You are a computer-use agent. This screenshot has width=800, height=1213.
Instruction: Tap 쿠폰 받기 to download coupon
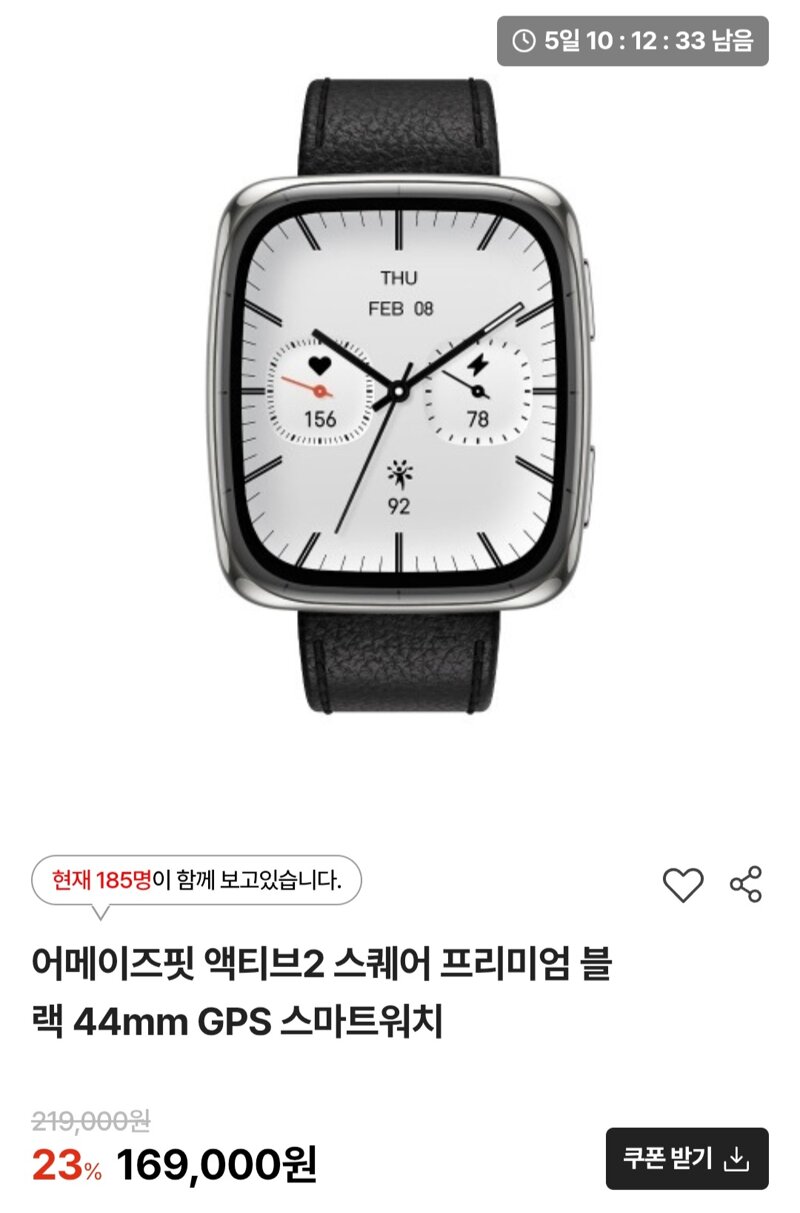click(687, 1159)
